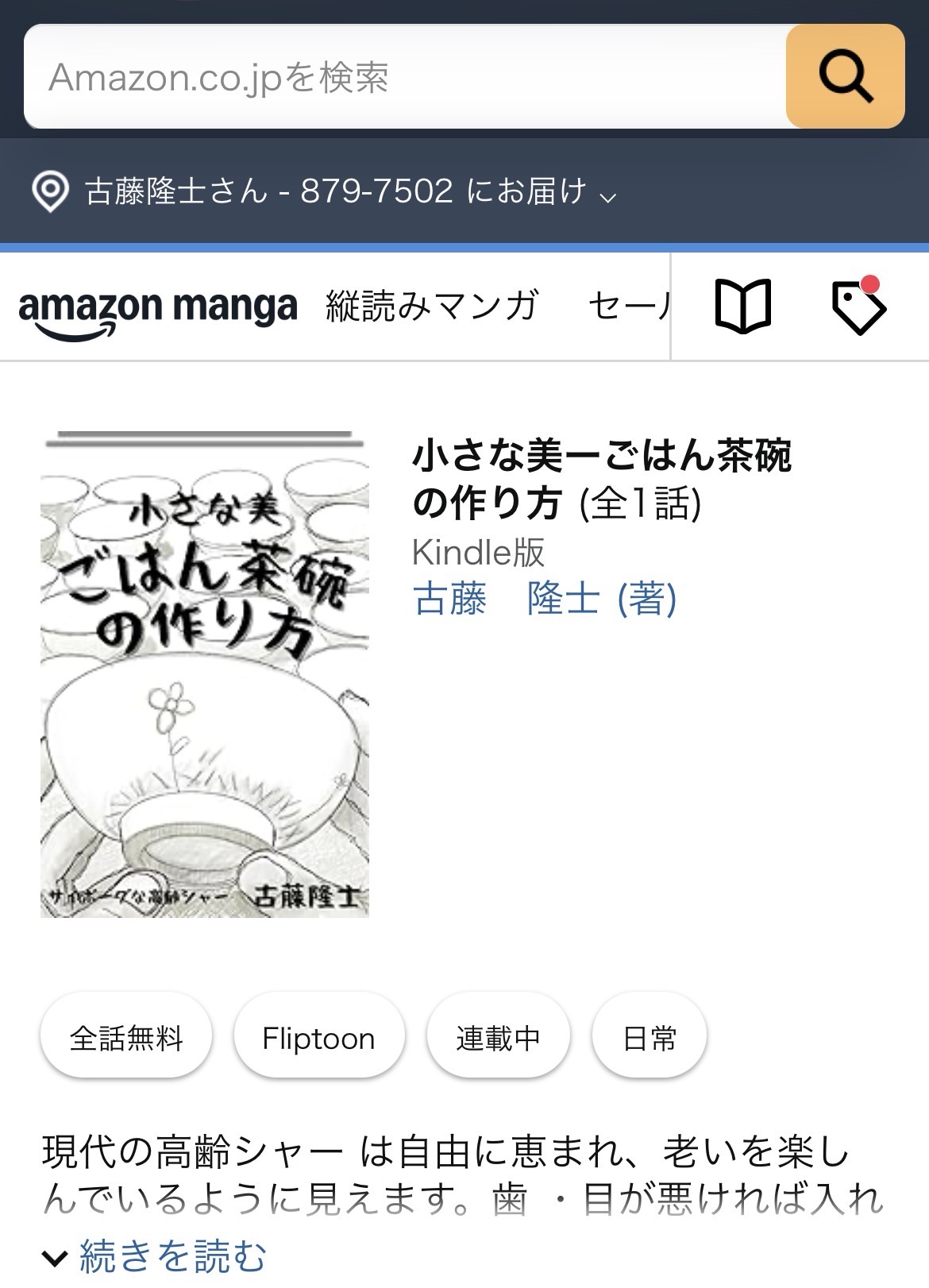Select the 日常 chip
The height and width of the screenshot is (1288, 929).
649,1038
